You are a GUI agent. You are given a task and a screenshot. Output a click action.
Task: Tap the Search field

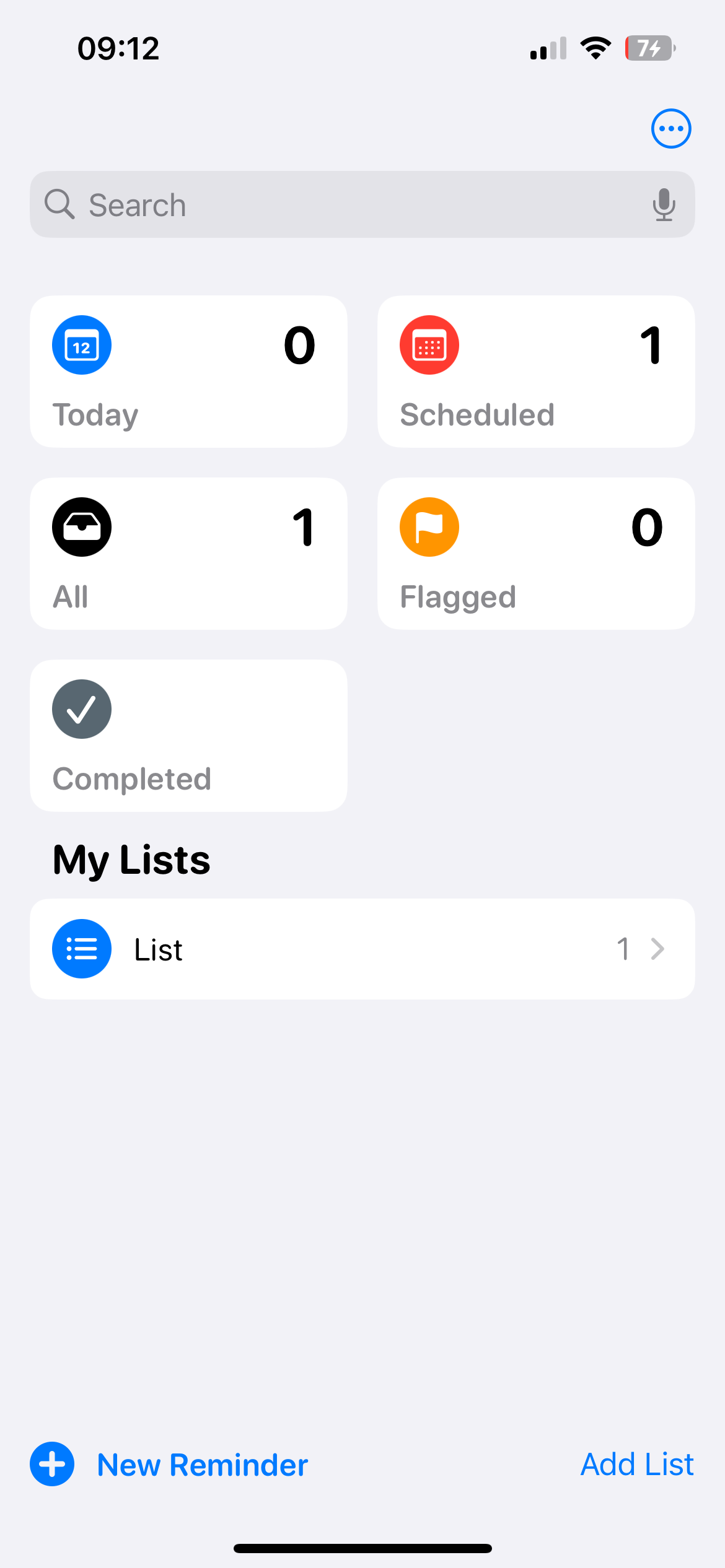[347, 205]
